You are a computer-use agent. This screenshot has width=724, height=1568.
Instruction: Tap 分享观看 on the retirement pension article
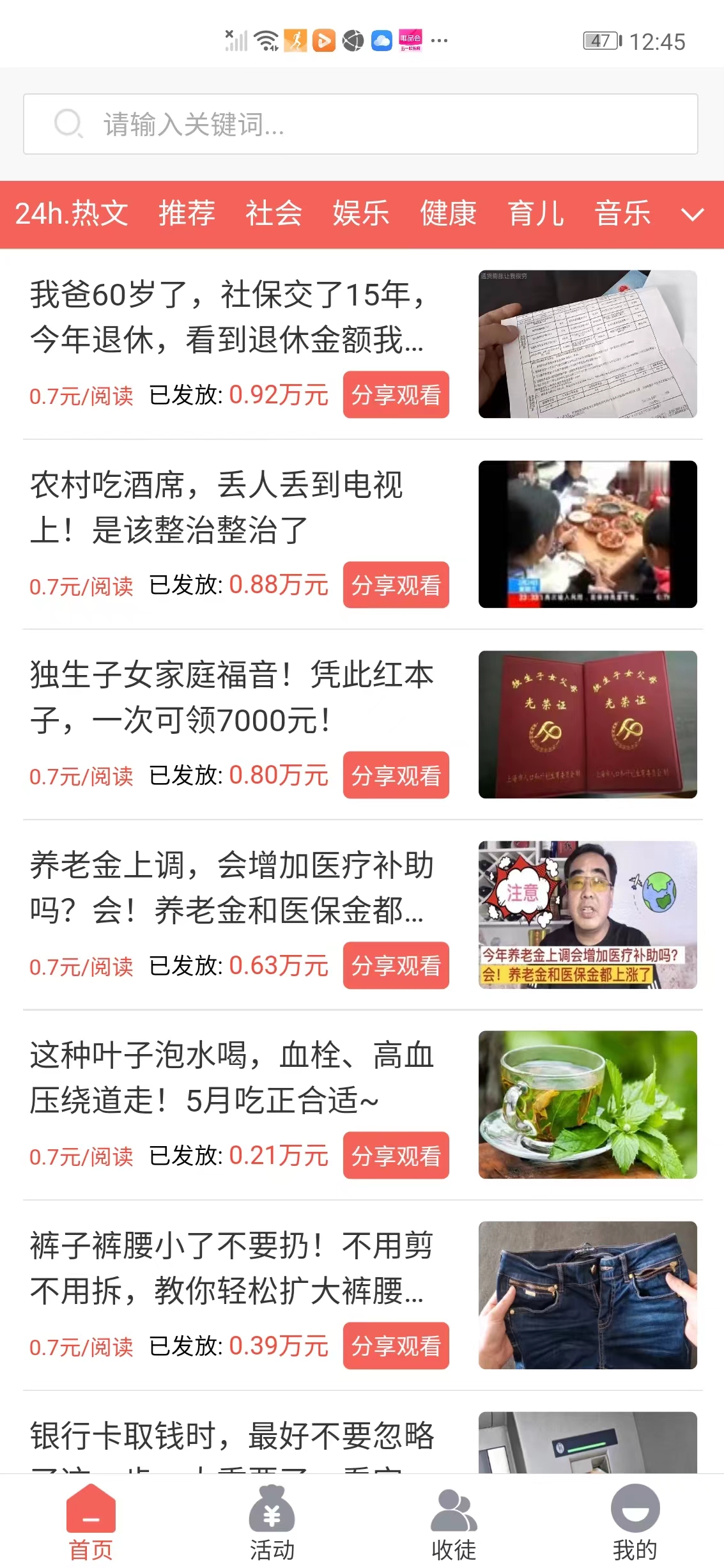click(396, 395)
